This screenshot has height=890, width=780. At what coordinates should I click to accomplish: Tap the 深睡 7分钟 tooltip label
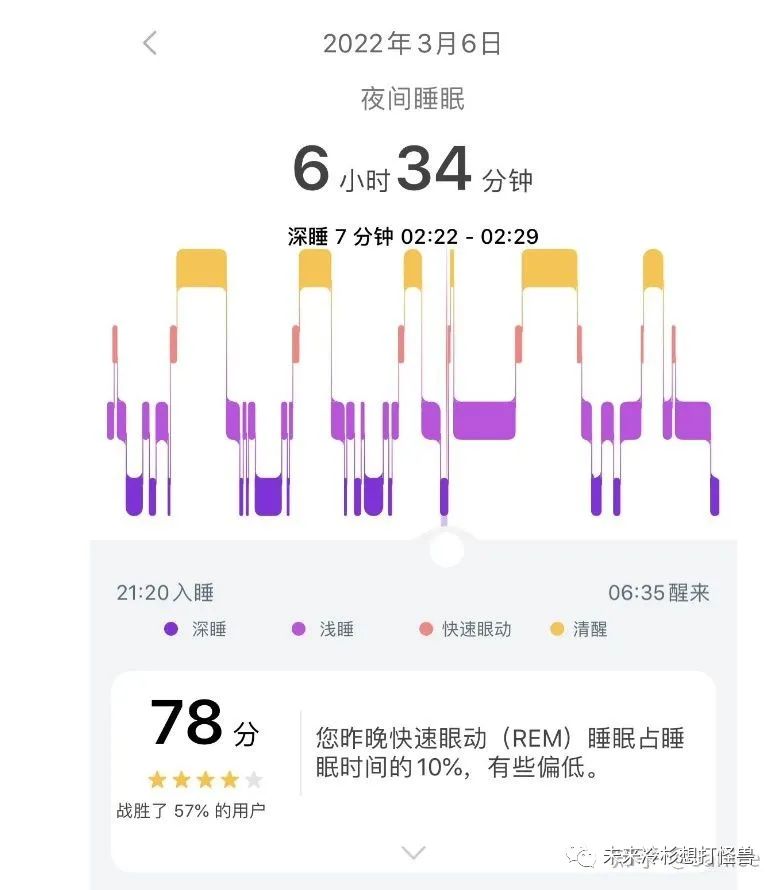pyautogui.click(x=411, y=237)
